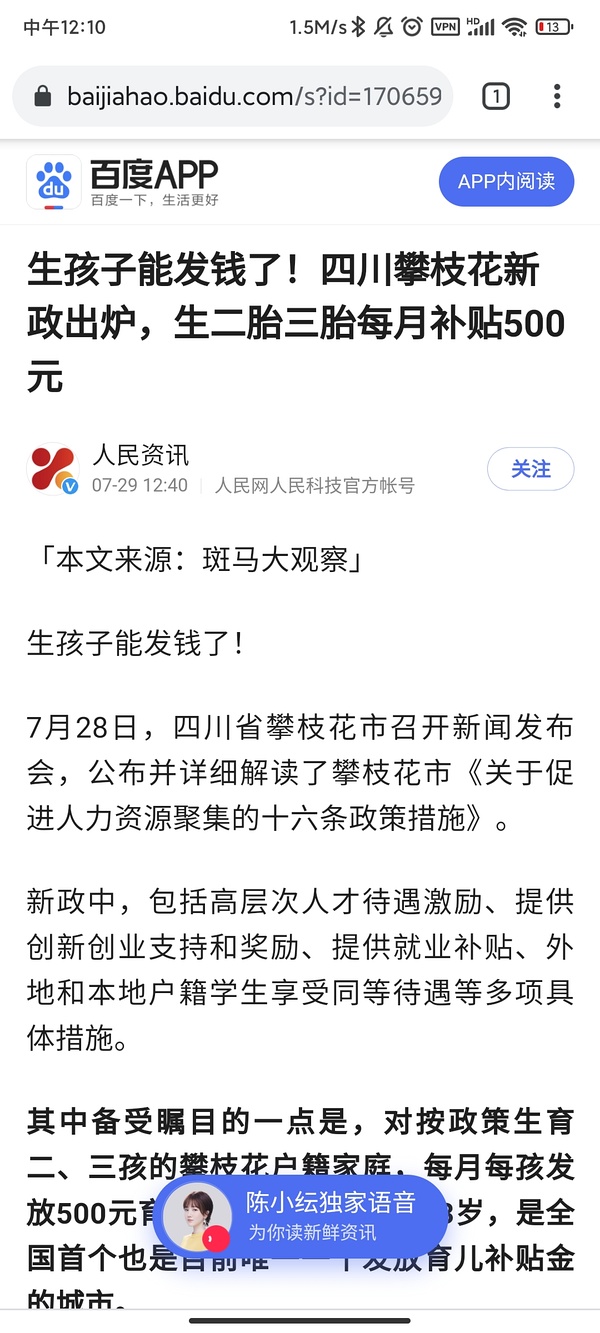Open the tab switcher showing 1 tab
This screenshot has height=1333, width=600.
tap(496, 96)
